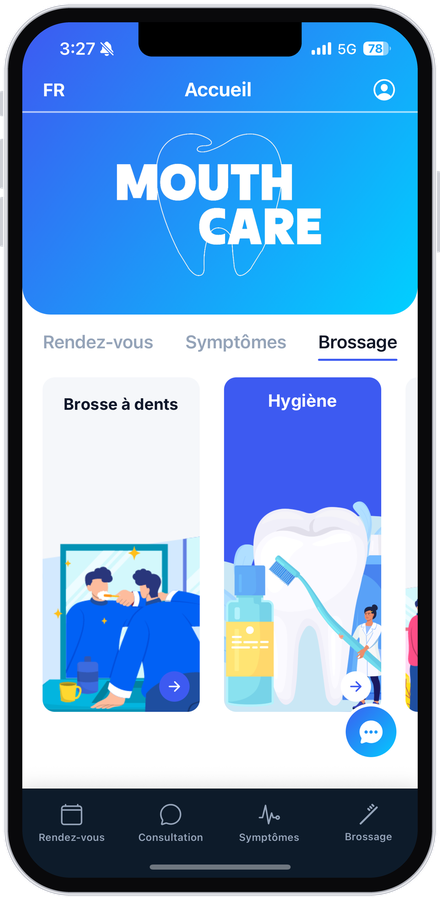Open the Hygiène card

(x=302, y=544)
